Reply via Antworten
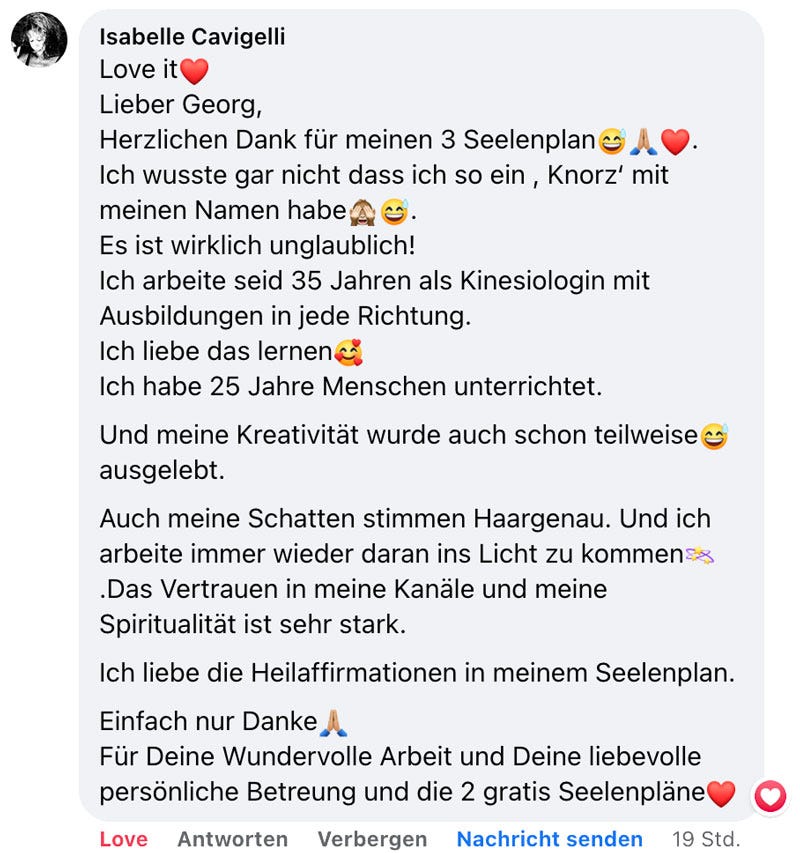 point(232,838)
